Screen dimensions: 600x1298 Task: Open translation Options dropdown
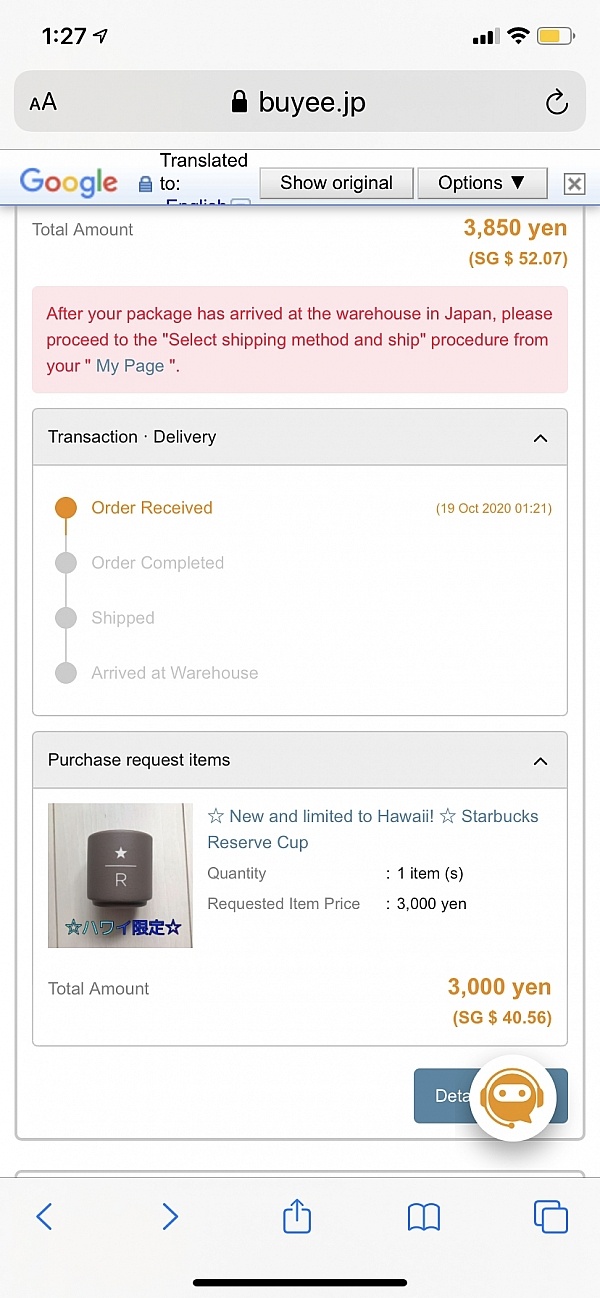point(481,183)
